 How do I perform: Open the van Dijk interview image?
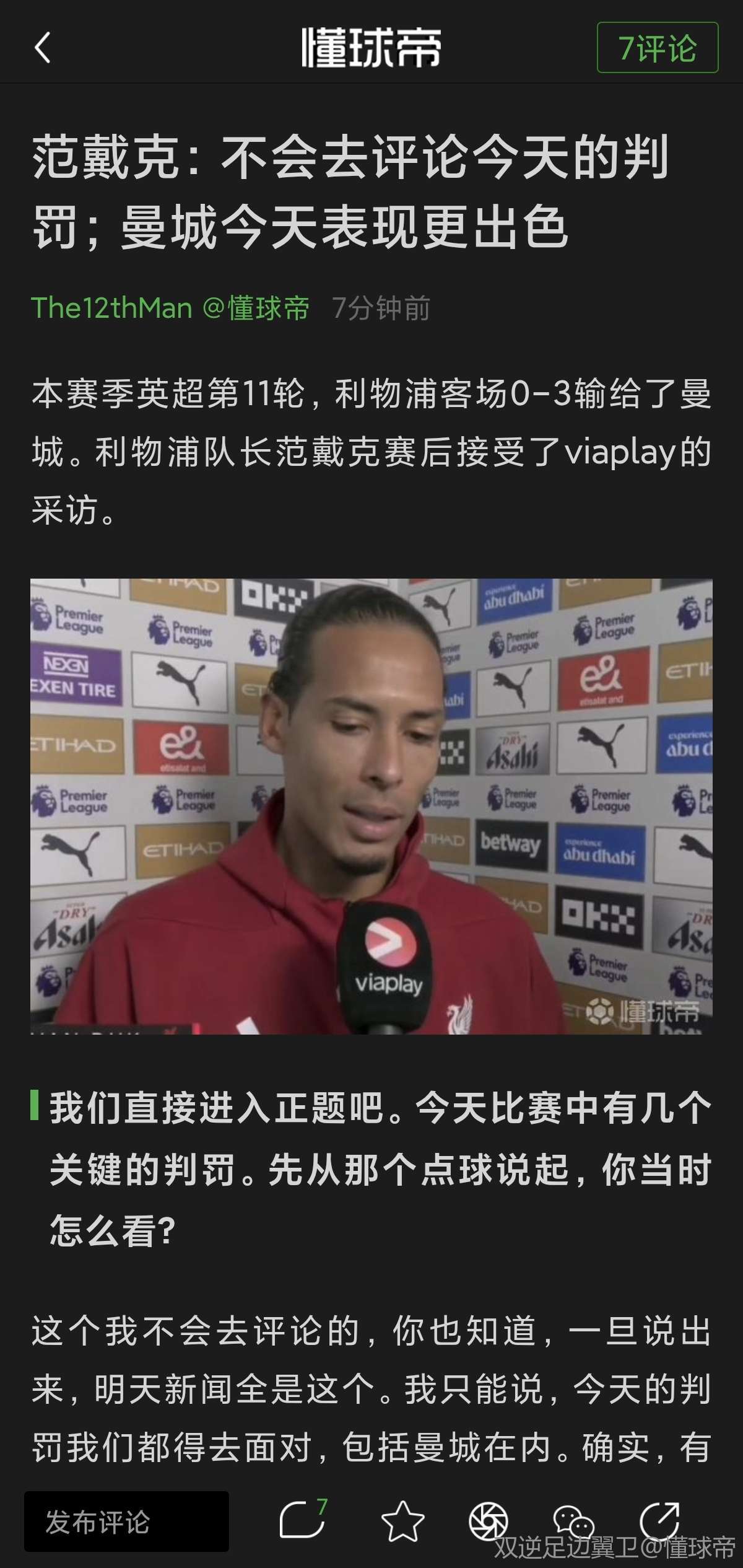371,806
